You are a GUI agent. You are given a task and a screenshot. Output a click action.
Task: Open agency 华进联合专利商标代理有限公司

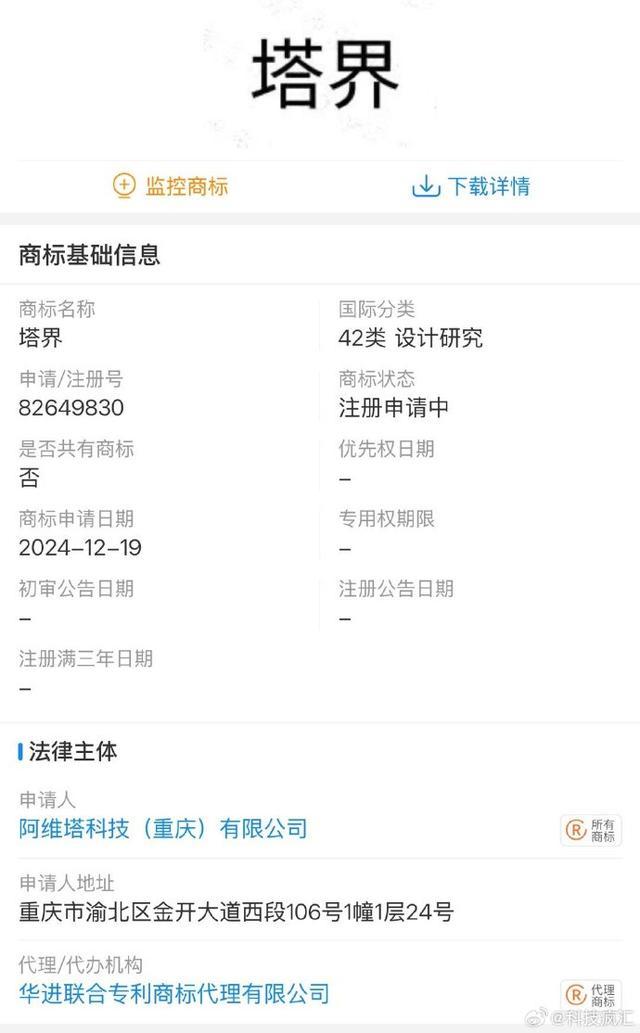click(x=174, y=993)
